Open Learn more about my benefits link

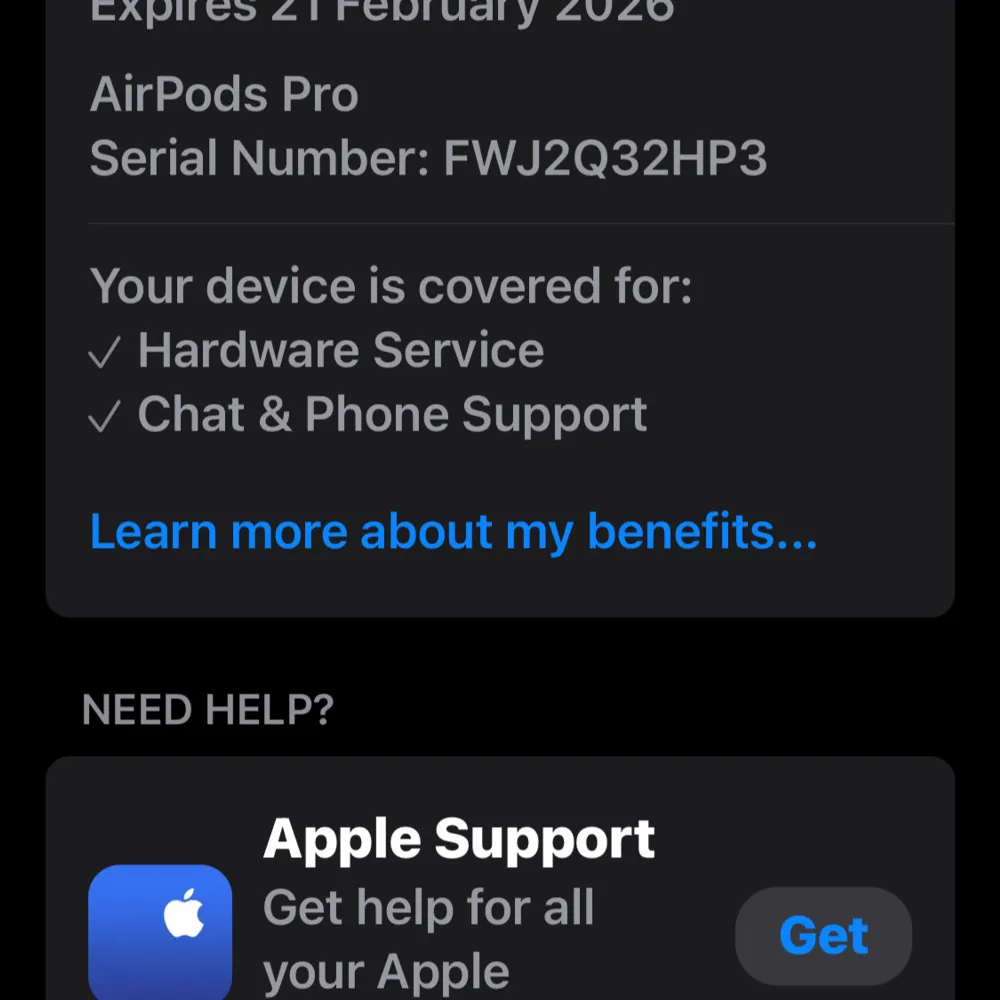[x=453, y=531]
